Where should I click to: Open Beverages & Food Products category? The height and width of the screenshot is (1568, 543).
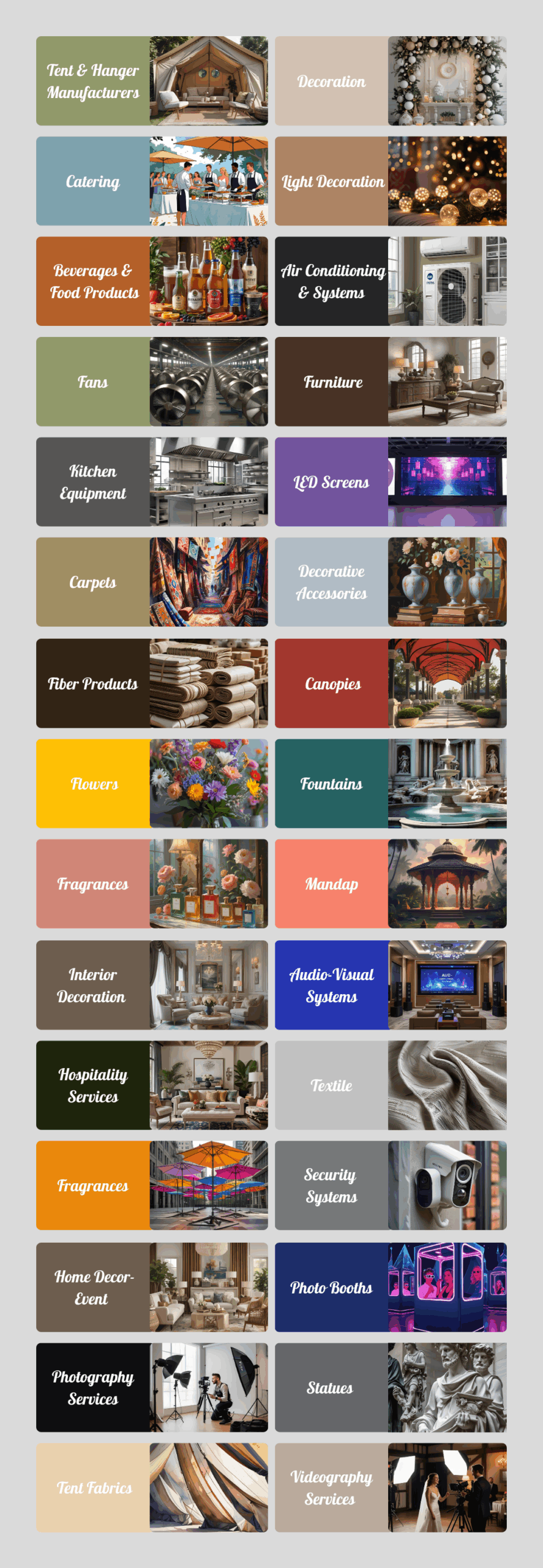pyautogui.click(x=152, y=281)
